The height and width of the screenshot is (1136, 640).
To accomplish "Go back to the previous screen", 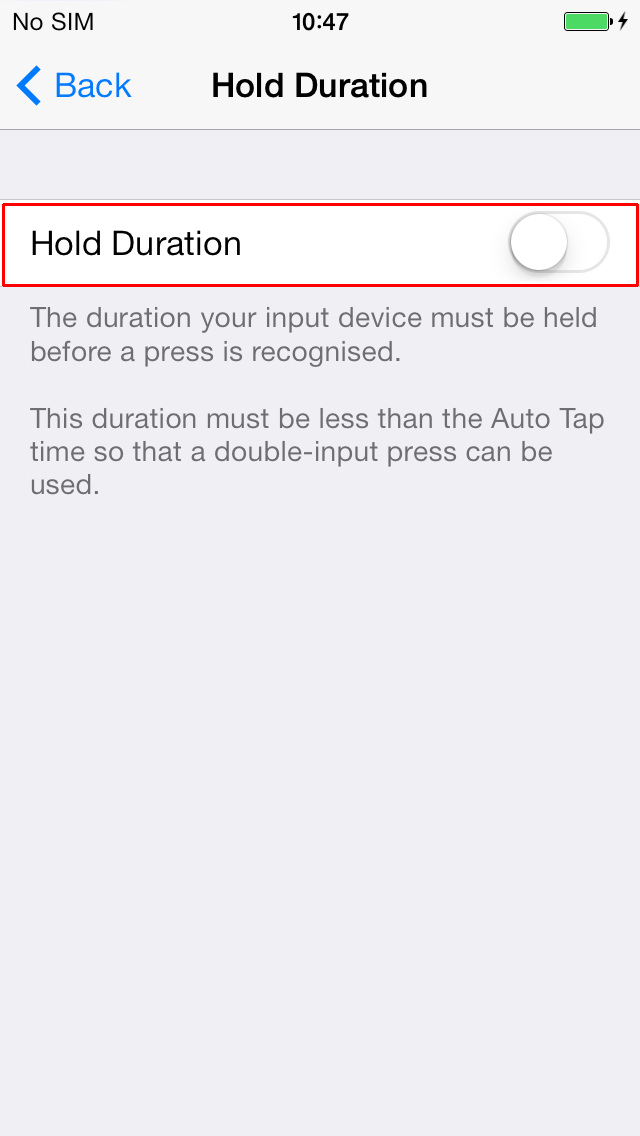I will point(74,85).
